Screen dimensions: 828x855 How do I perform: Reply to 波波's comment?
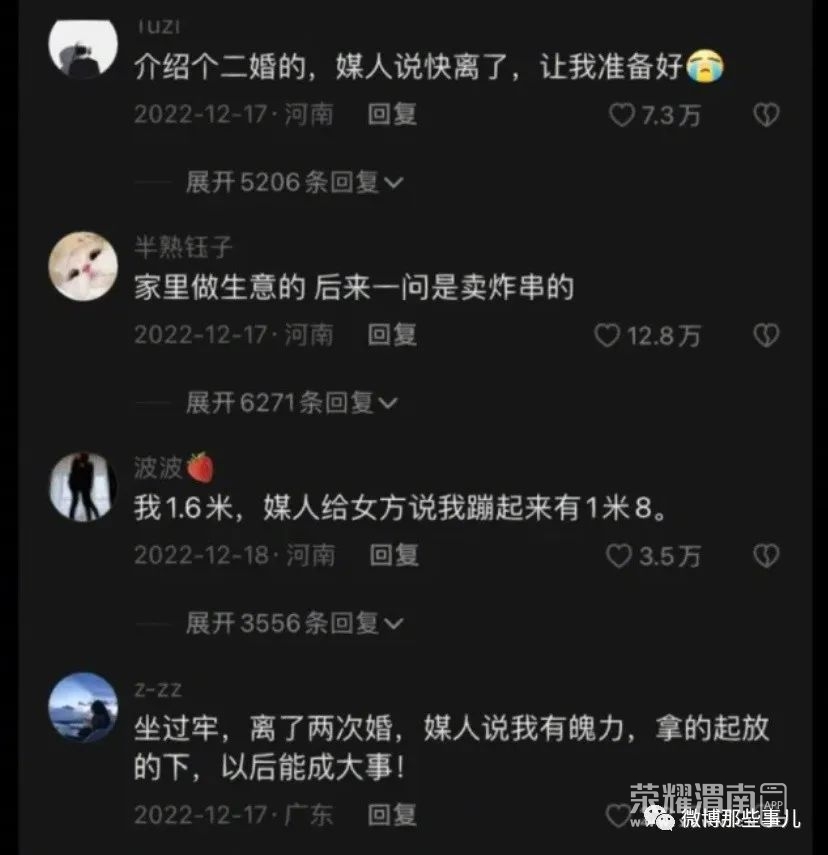click(x=394, y=557)
